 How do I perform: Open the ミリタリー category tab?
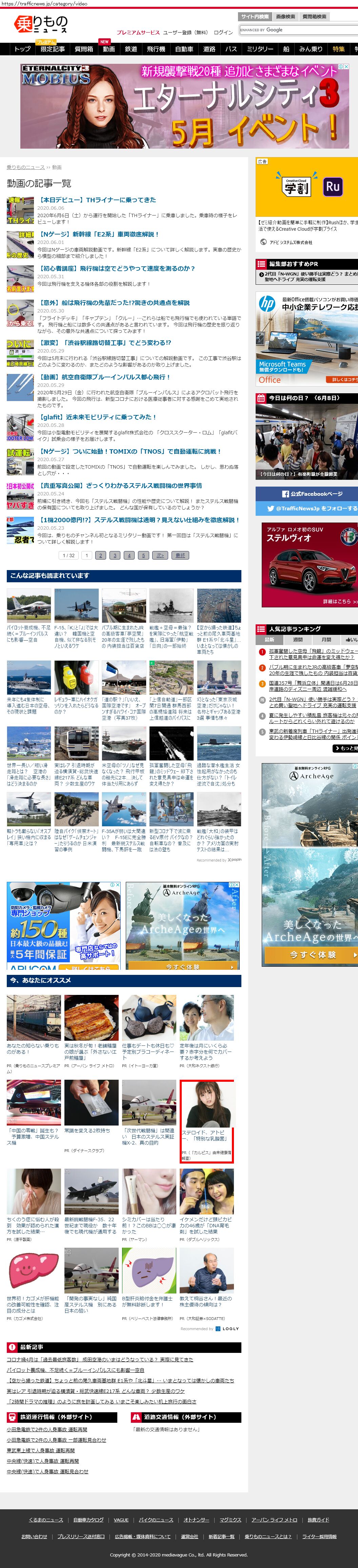click(x=260, y=49)
